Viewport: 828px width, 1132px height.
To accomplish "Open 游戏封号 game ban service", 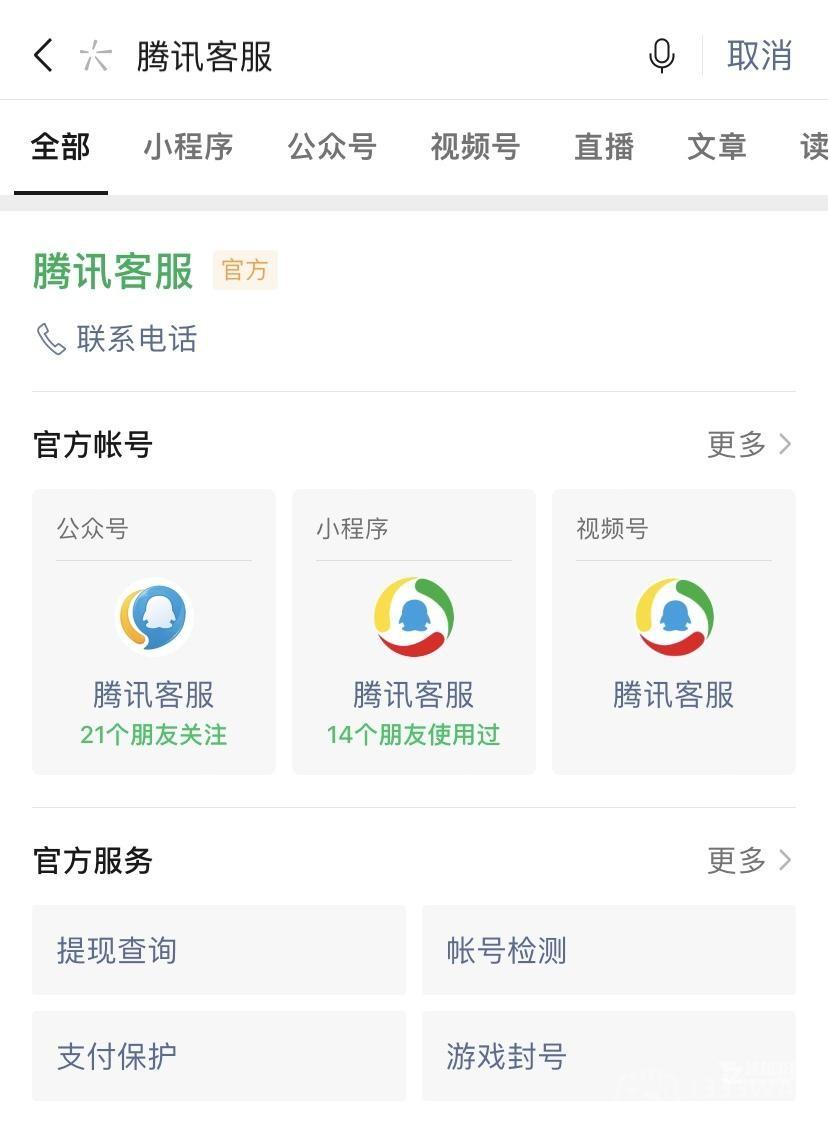I will click(610, 1056).
